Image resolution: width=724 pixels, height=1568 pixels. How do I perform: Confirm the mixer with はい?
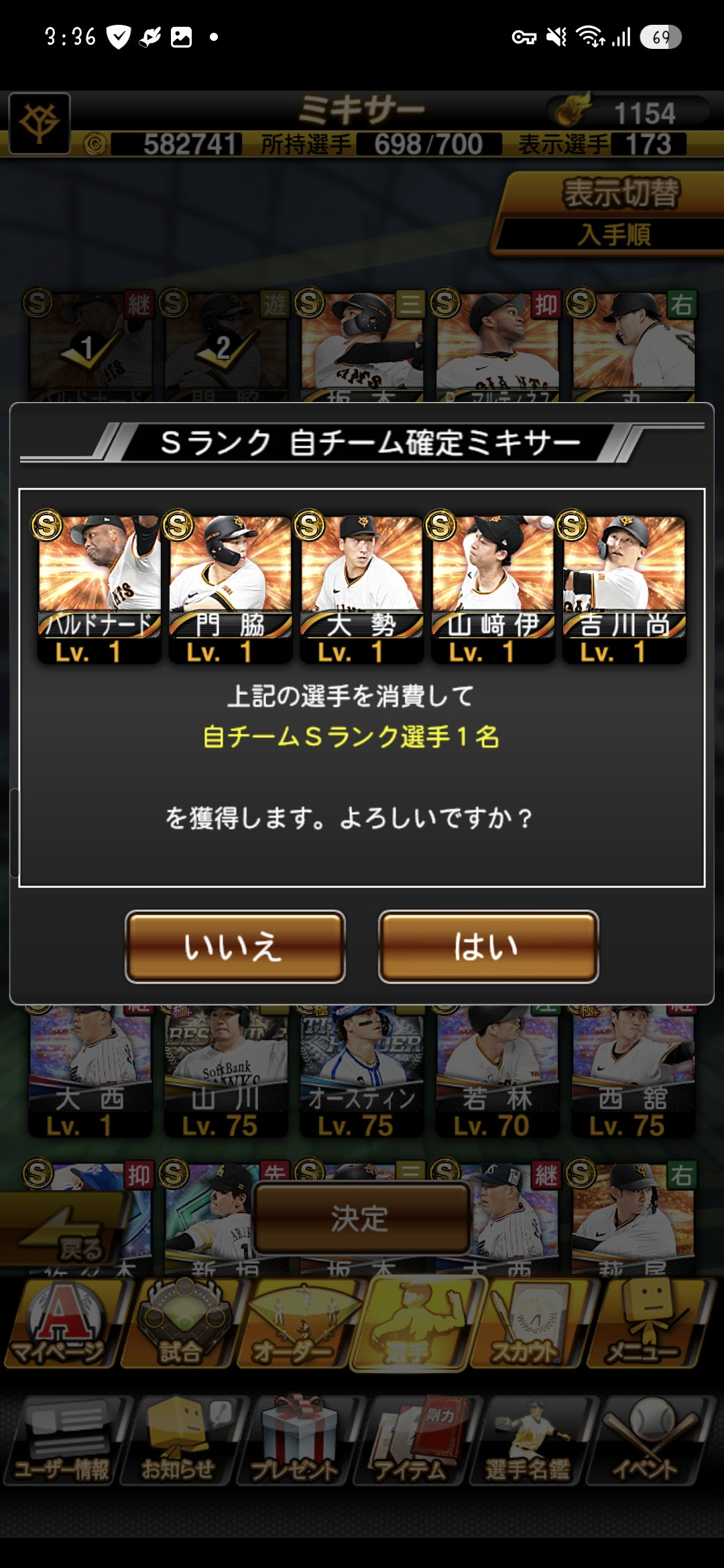click(x=488, y=946)
